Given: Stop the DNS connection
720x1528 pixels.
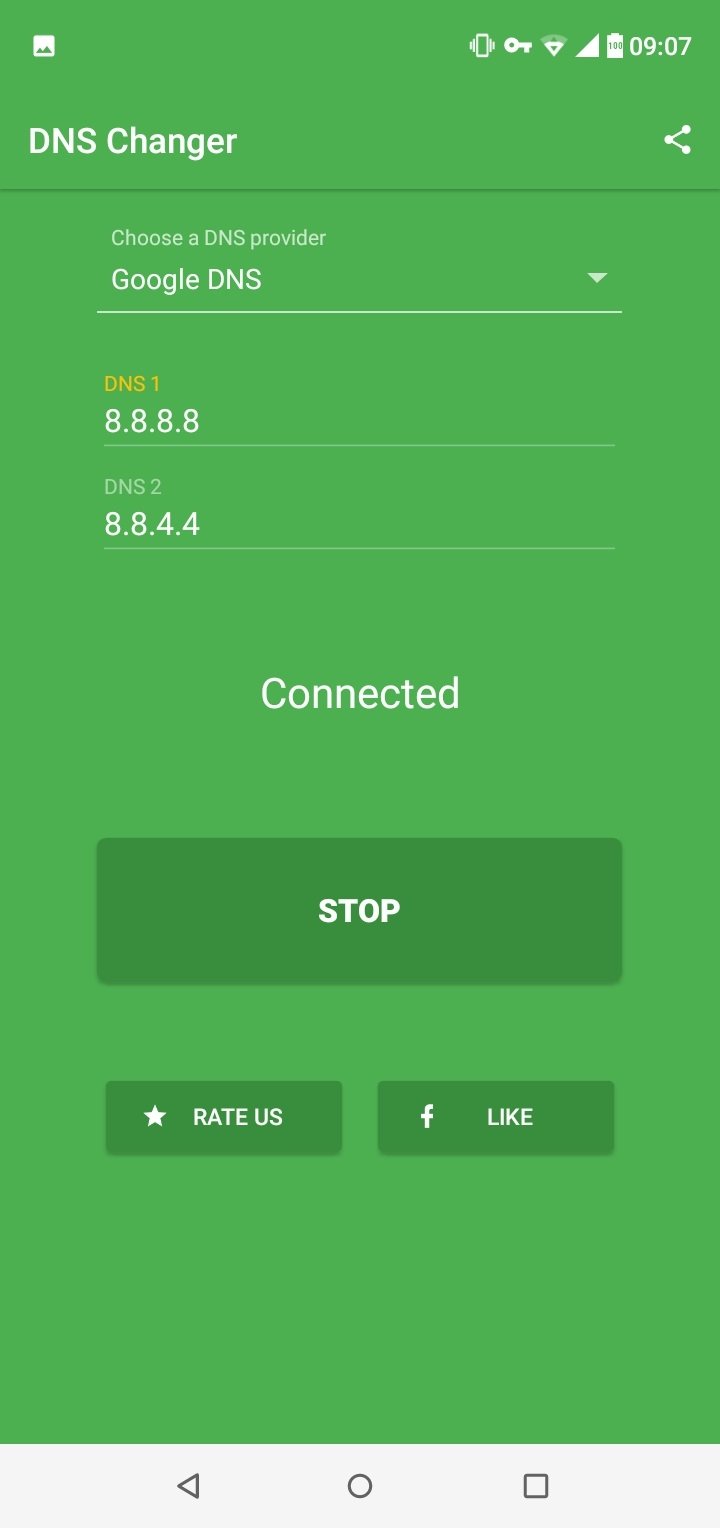Looking at the screenshot, I should (x=359, y=910).
